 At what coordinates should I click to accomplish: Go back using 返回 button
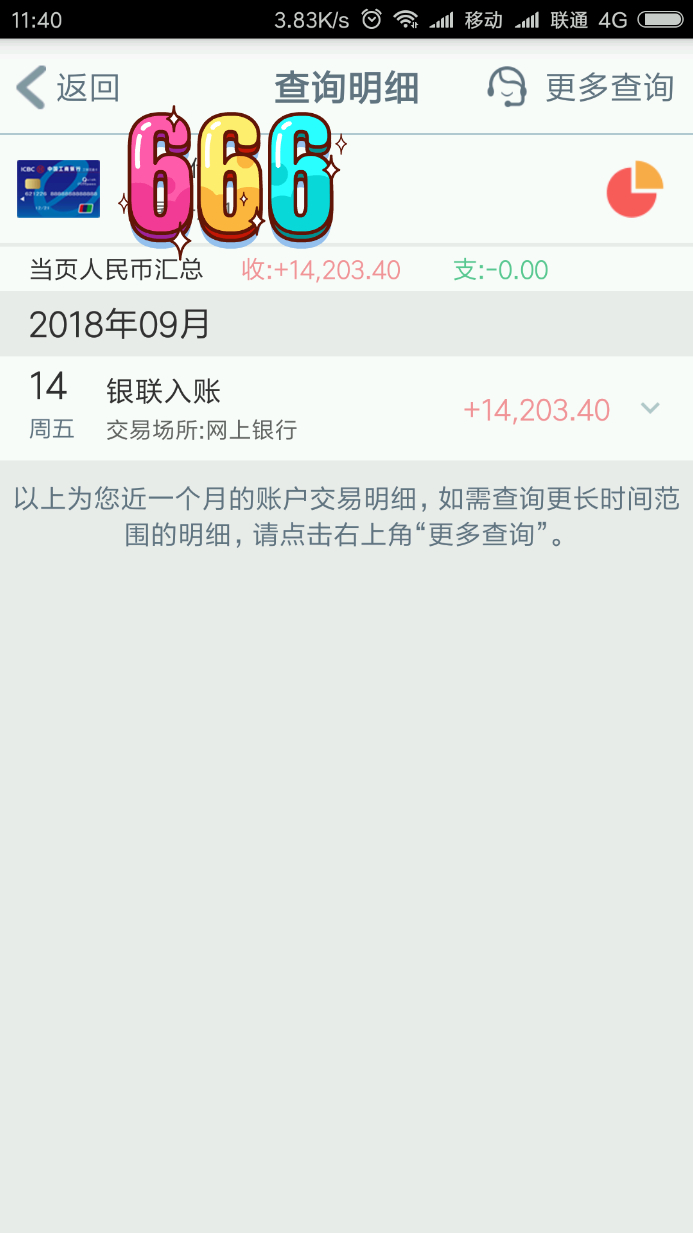[x=68, y=88]
